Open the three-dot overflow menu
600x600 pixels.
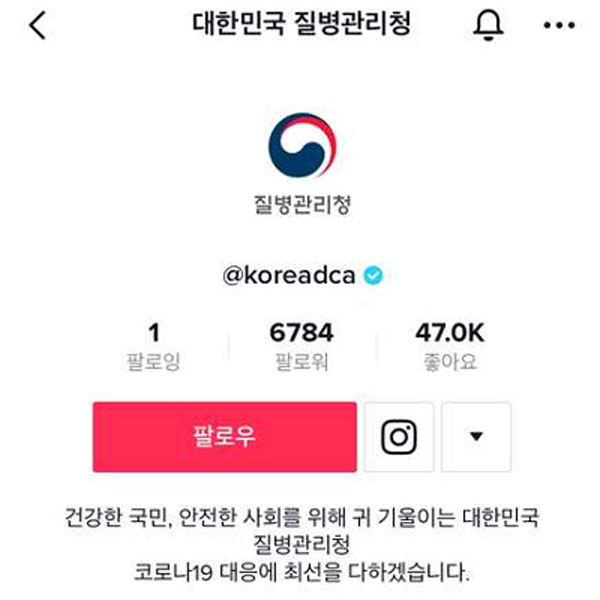point(559,26)
